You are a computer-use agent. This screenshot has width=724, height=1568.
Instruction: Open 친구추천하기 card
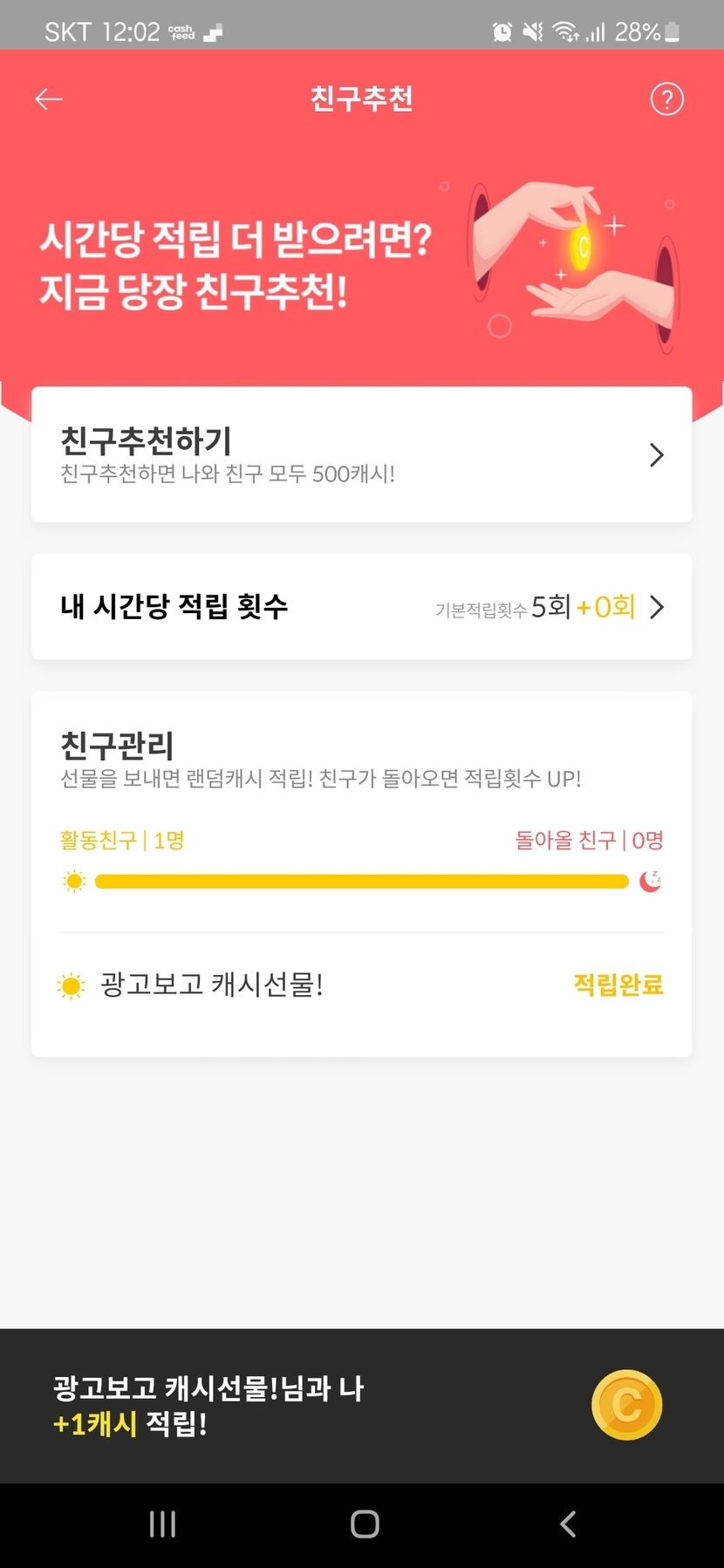tap(361, 454)
